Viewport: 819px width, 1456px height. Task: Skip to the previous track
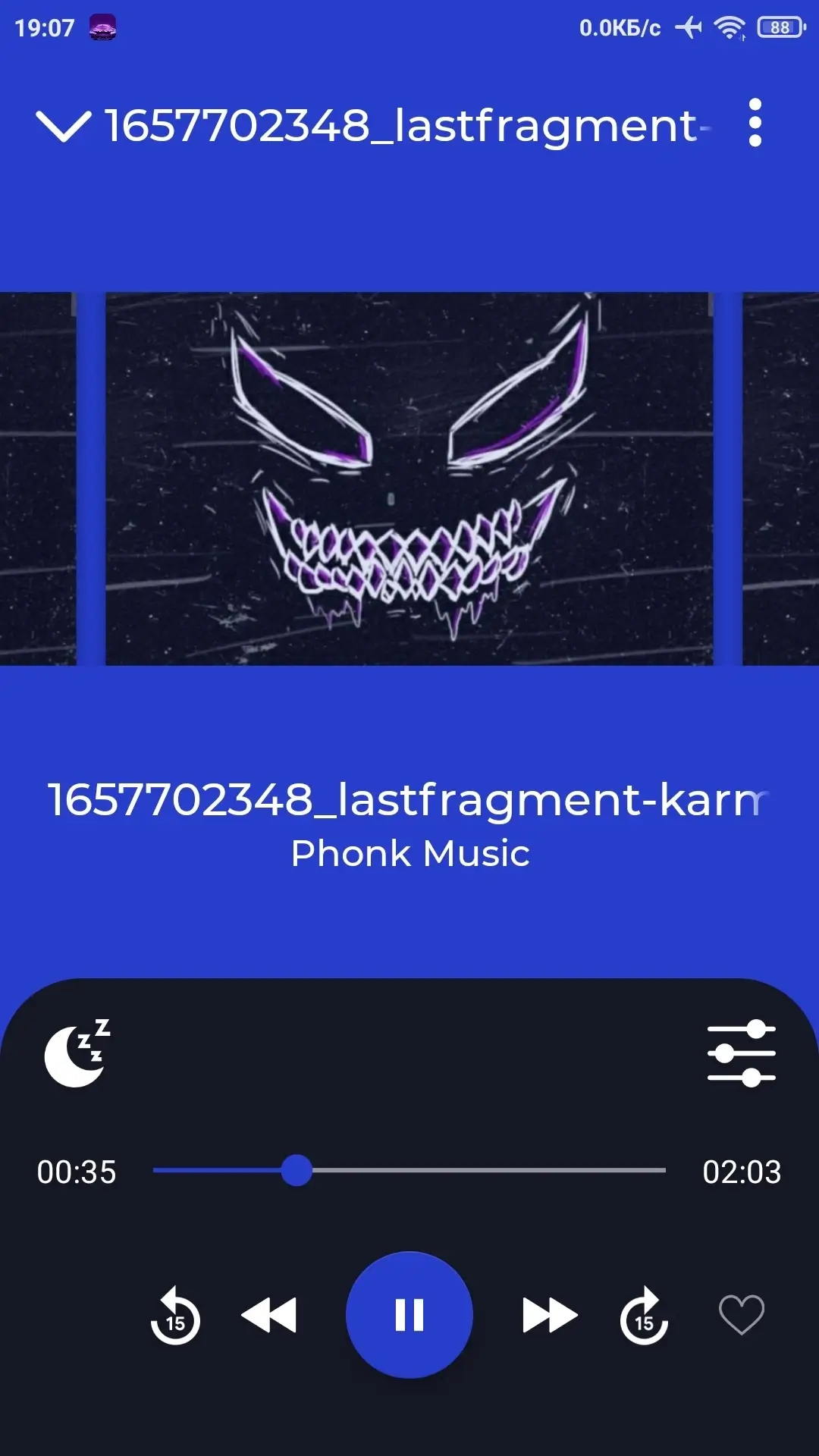point(269,1315)
